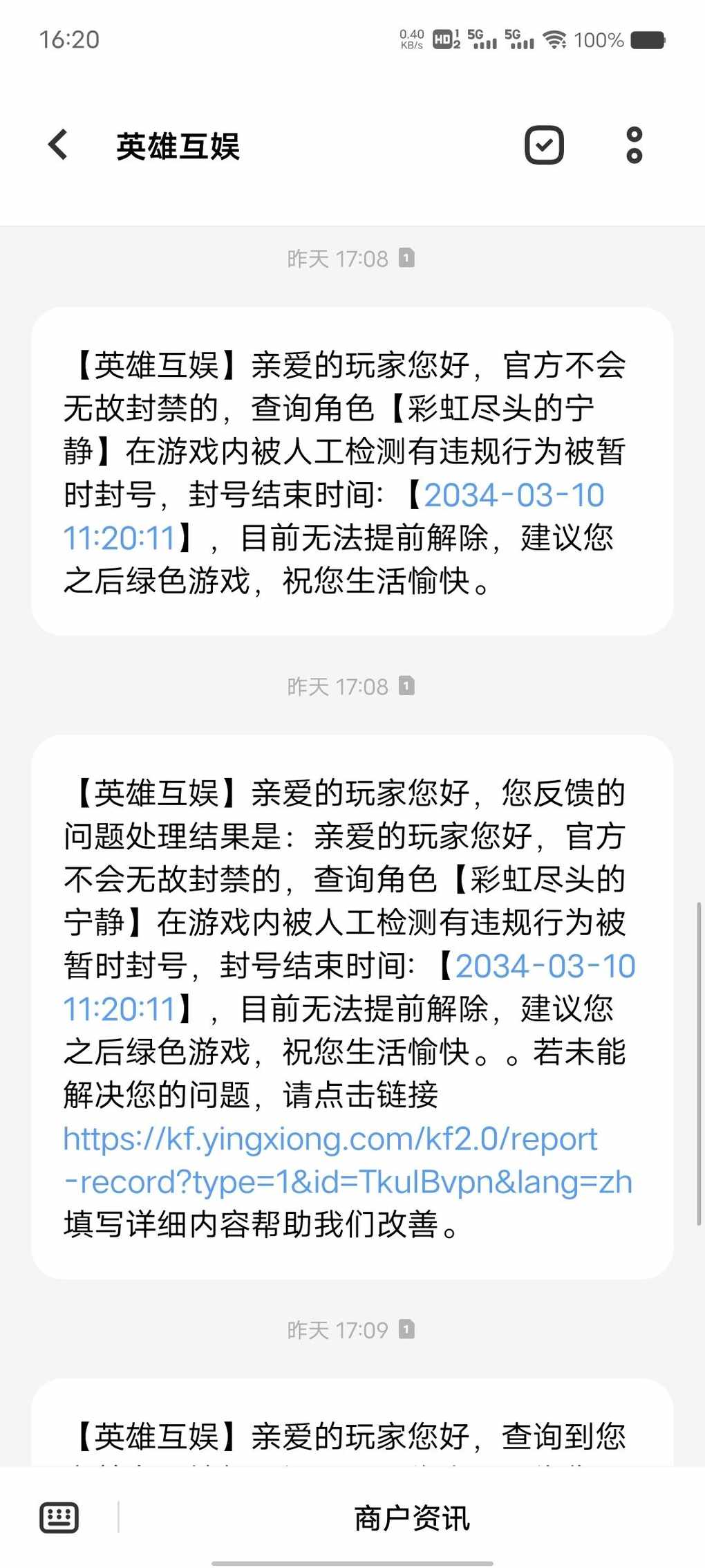Go back from the 英雄互娱 conversation
Screen dimensions: 705x1568
(x=59, y=145)
